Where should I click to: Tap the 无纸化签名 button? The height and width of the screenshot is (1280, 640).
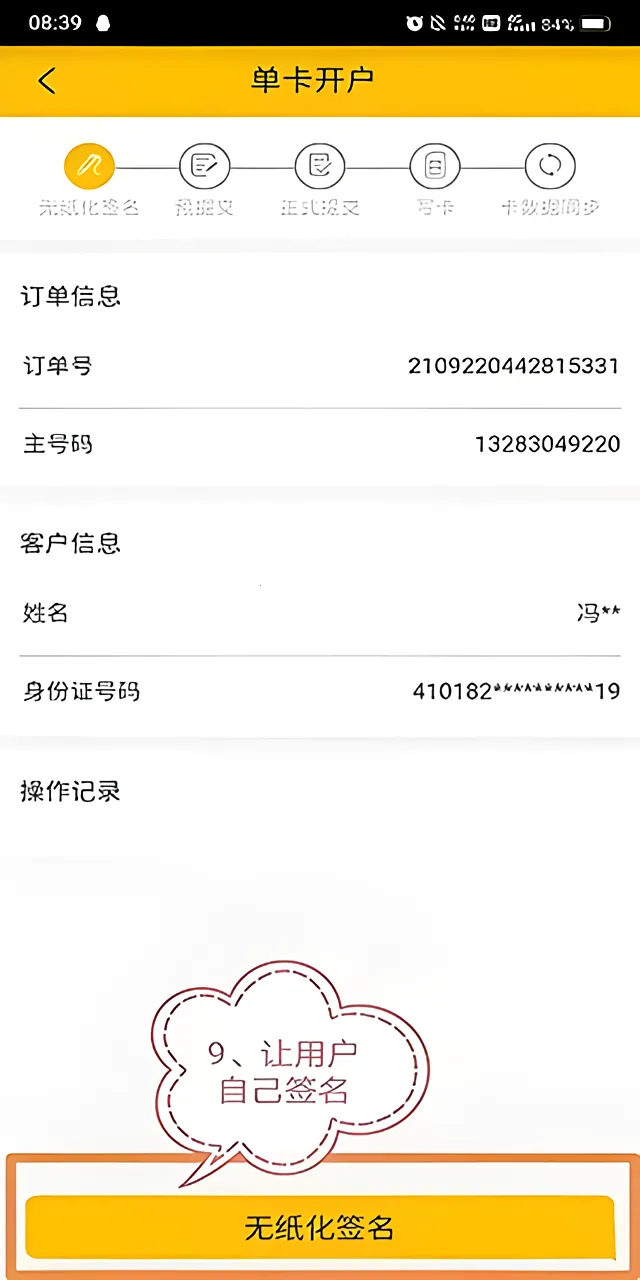[320, 1227]
